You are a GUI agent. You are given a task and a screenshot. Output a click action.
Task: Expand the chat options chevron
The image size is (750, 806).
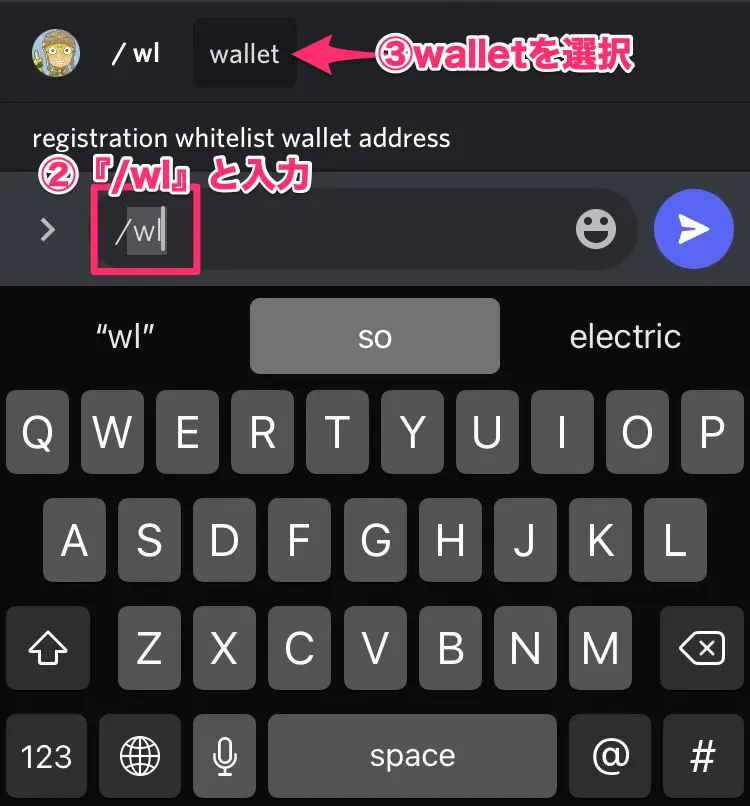pos(47,230)
